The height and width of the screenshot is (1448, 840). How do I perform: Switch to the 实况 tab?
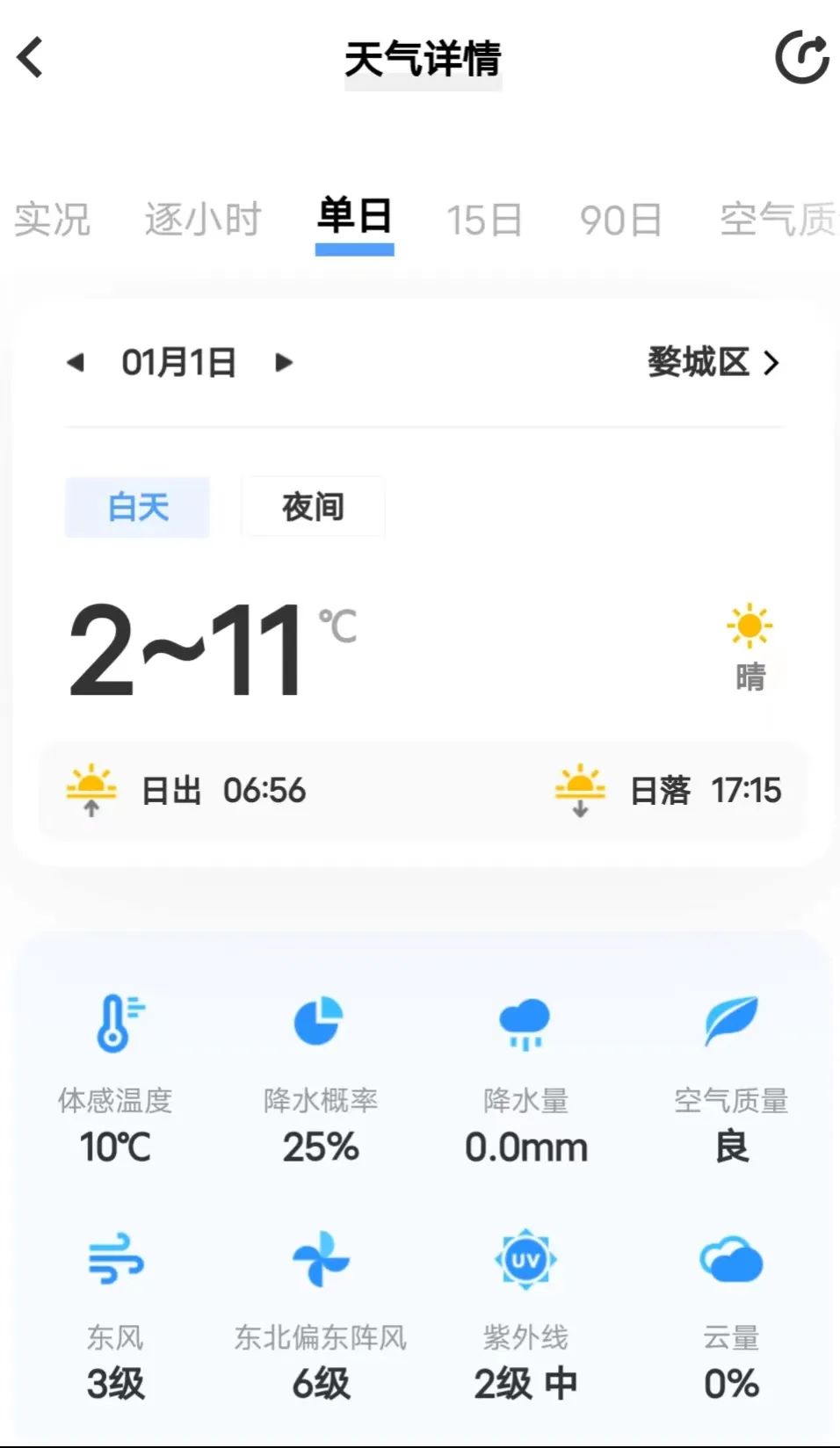[x=52, y=220]
